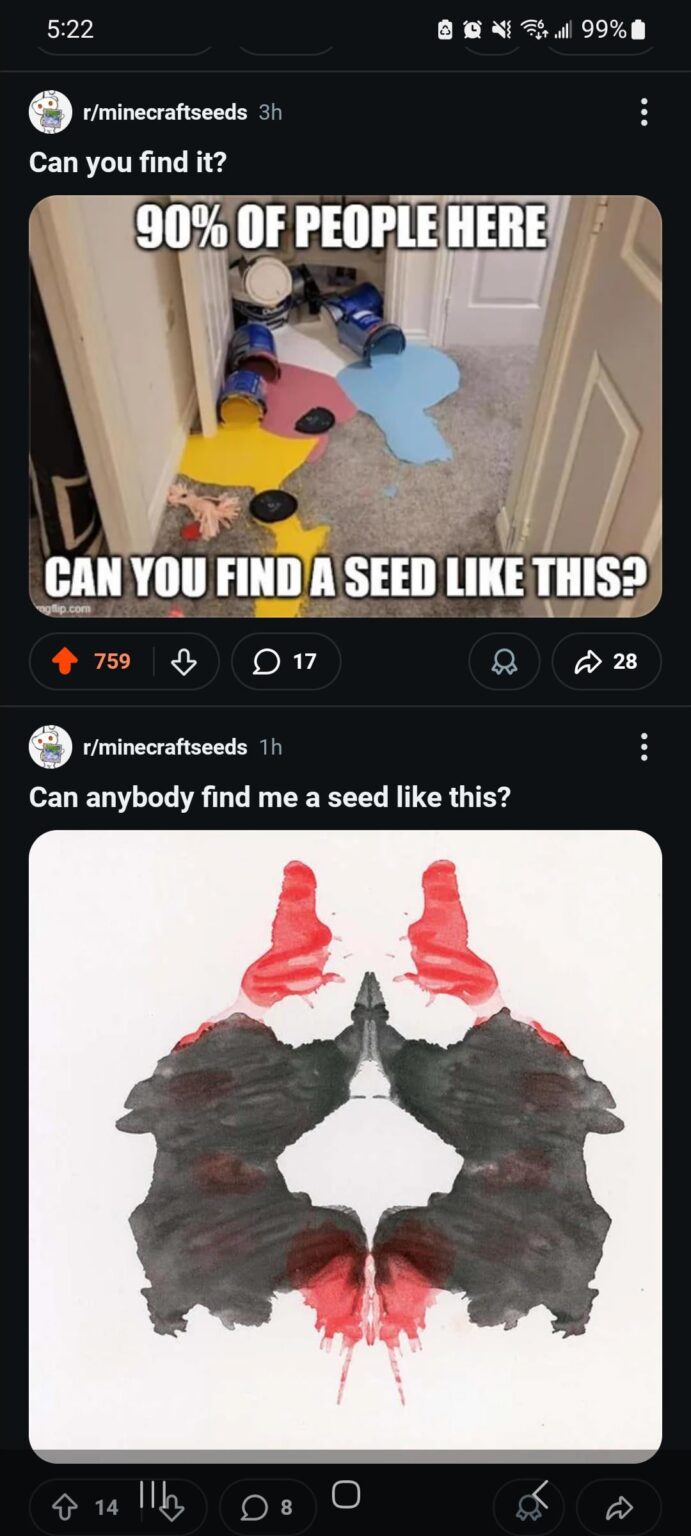Open overflow menu on the inkblot post
The image size is (691, 1536).
click(644, 747)
